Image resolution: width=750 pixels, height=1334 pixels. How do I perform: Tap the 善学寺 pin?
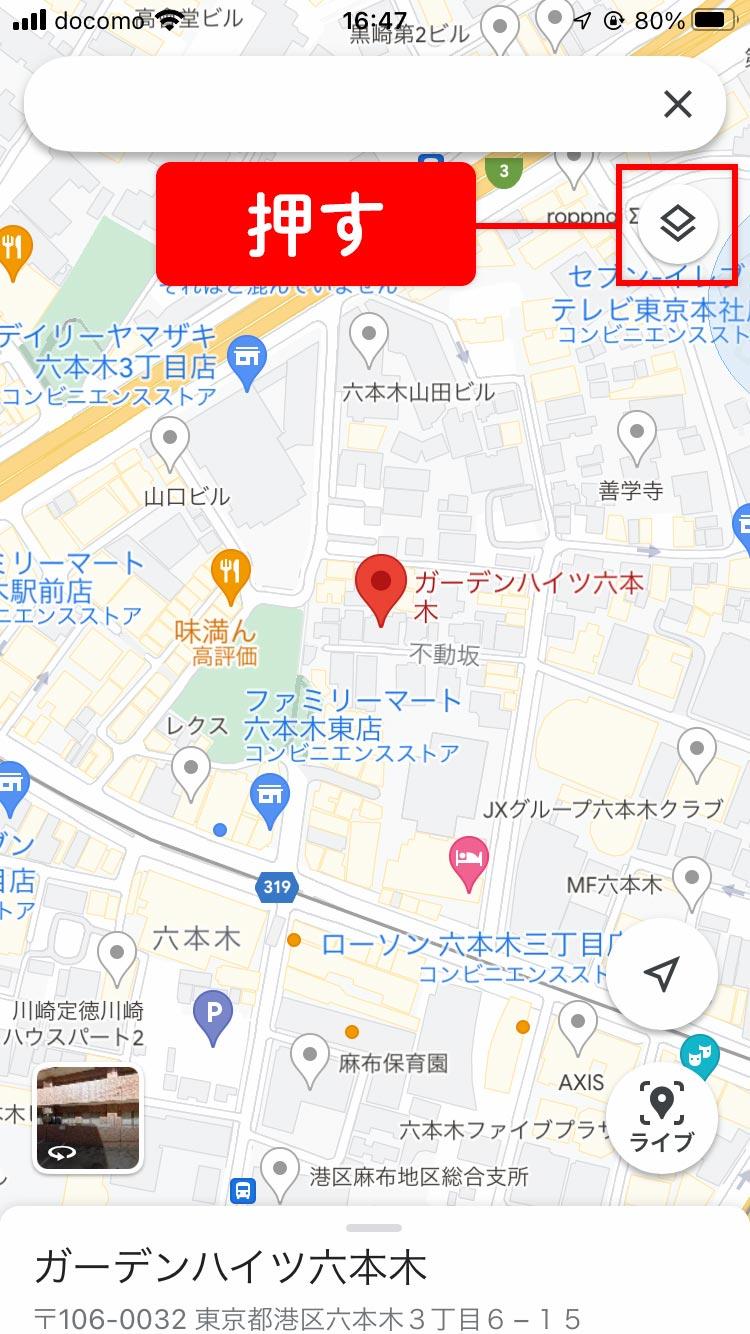(x=636, y=437)
